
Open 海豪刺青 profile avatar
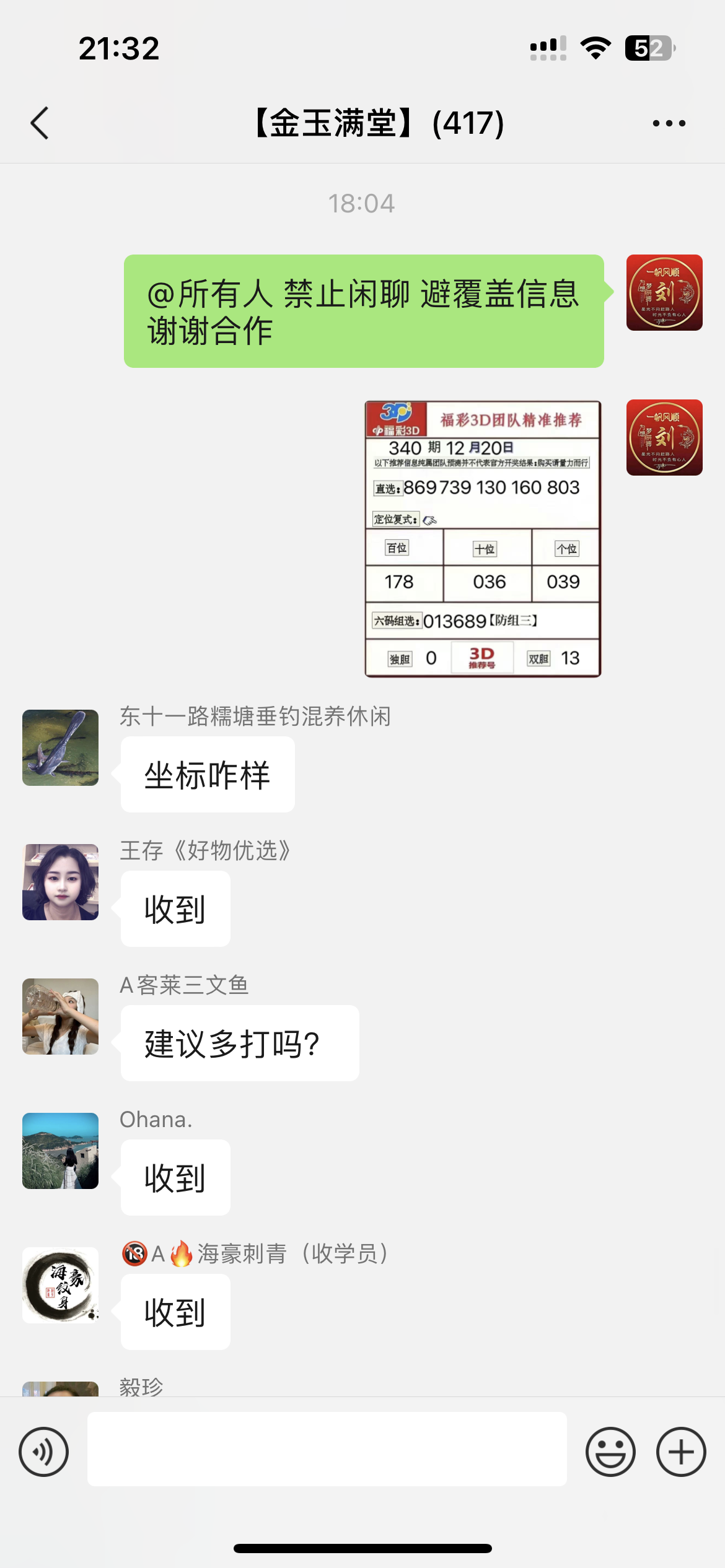click(x=61, y=1285)
